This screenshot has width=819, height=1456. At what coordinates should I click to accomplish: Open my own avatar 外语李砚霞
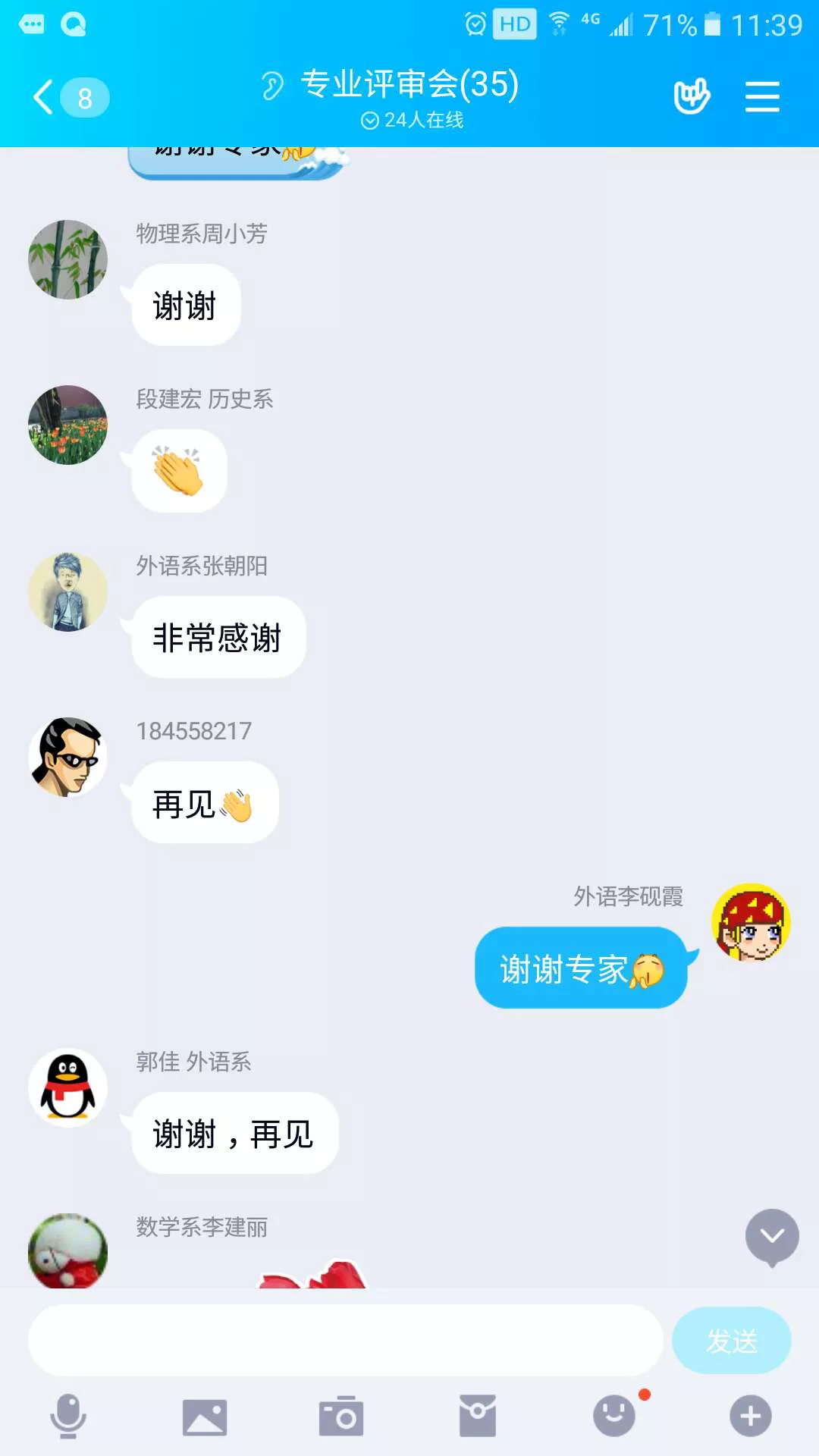[x=751, y=922]
